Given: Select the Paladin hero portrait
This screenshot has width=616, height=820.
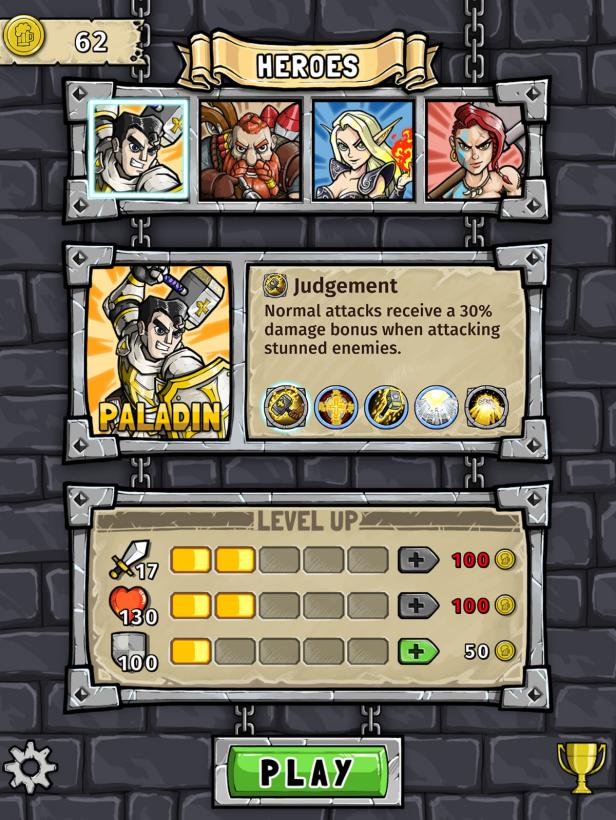Looking at the screenshot, I should click(138, 150).
